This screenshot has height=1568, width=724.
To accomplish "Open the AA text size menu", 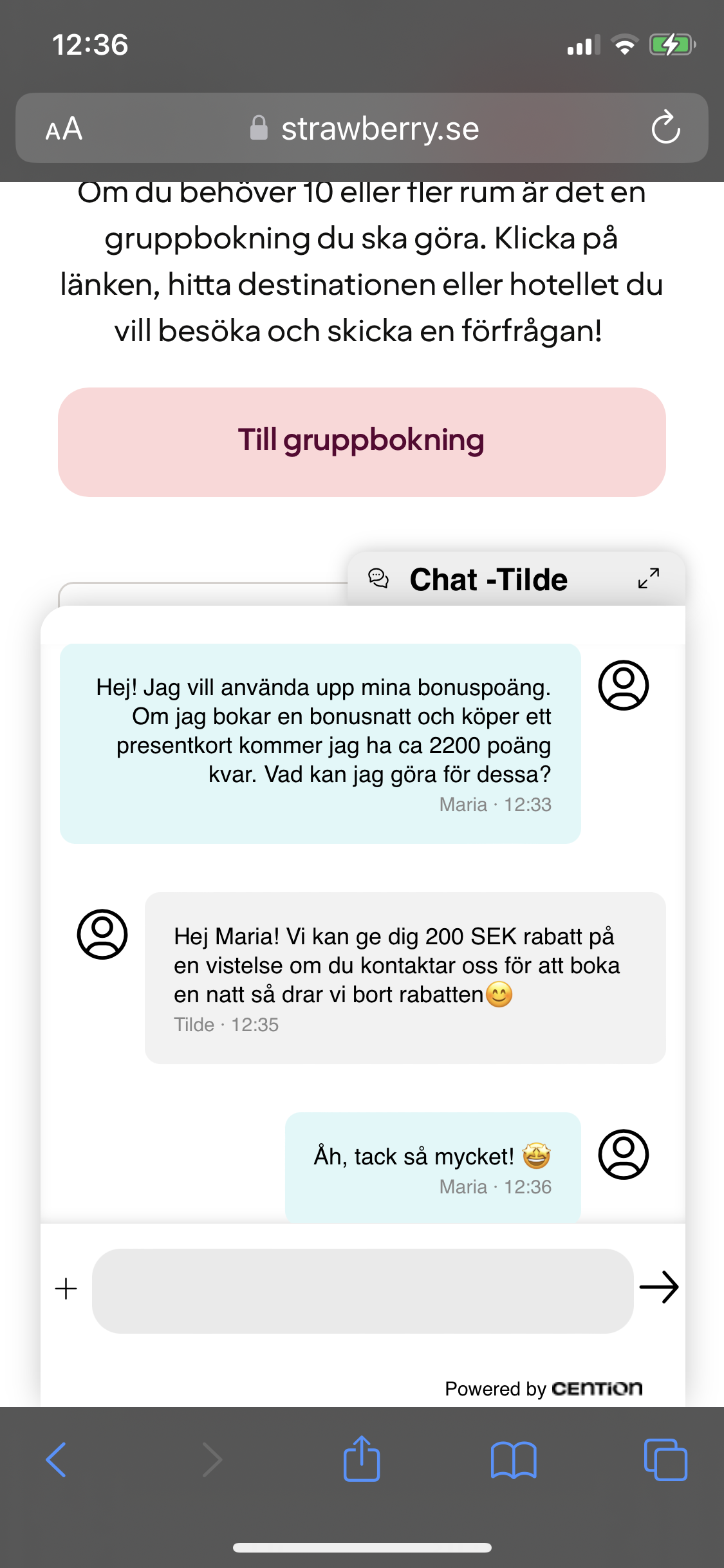I will pyautogui.click(x=64, y=129).
